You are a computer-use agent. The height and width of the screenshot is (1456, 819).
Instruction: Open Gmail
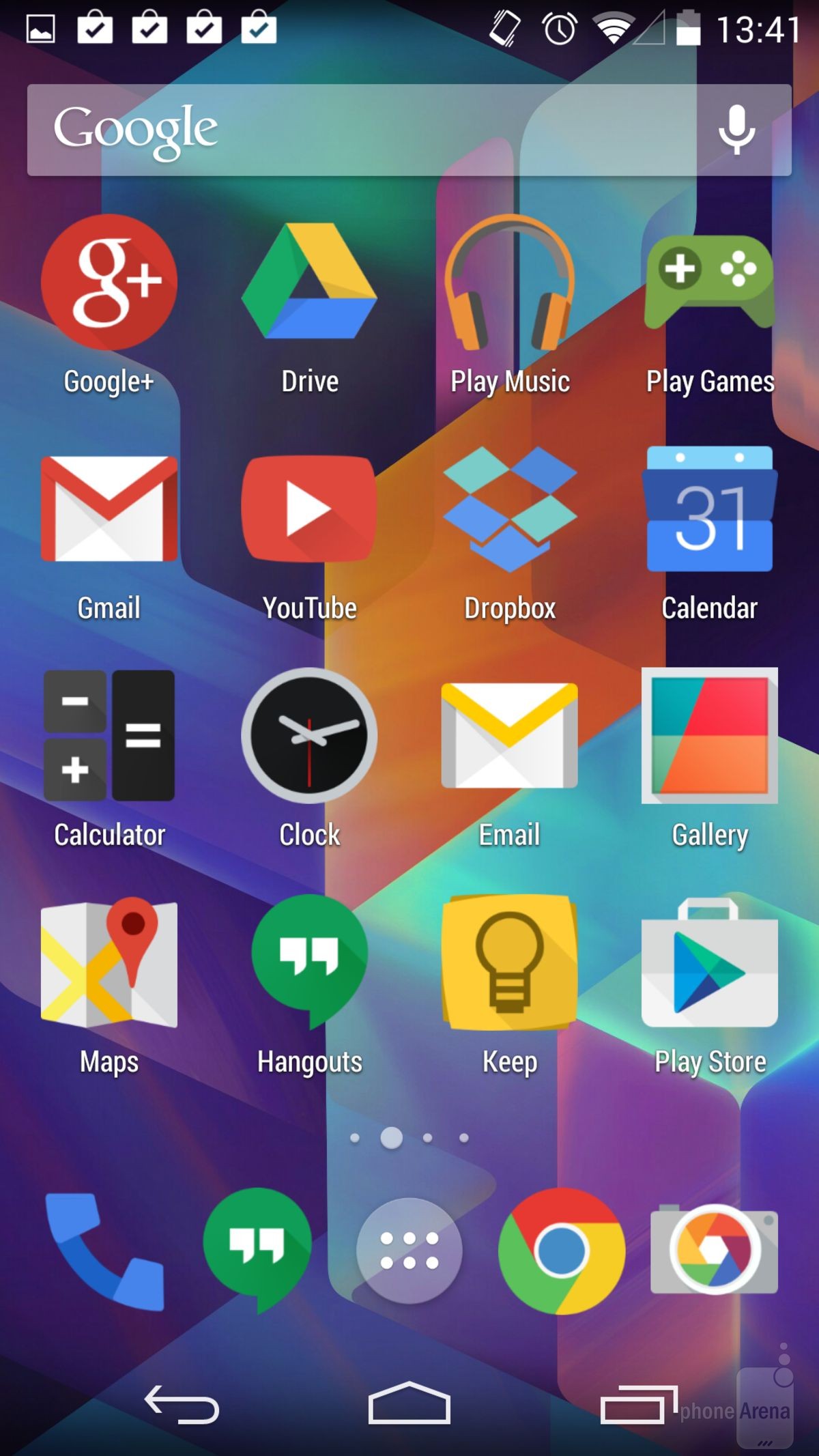tap(109, 511)
